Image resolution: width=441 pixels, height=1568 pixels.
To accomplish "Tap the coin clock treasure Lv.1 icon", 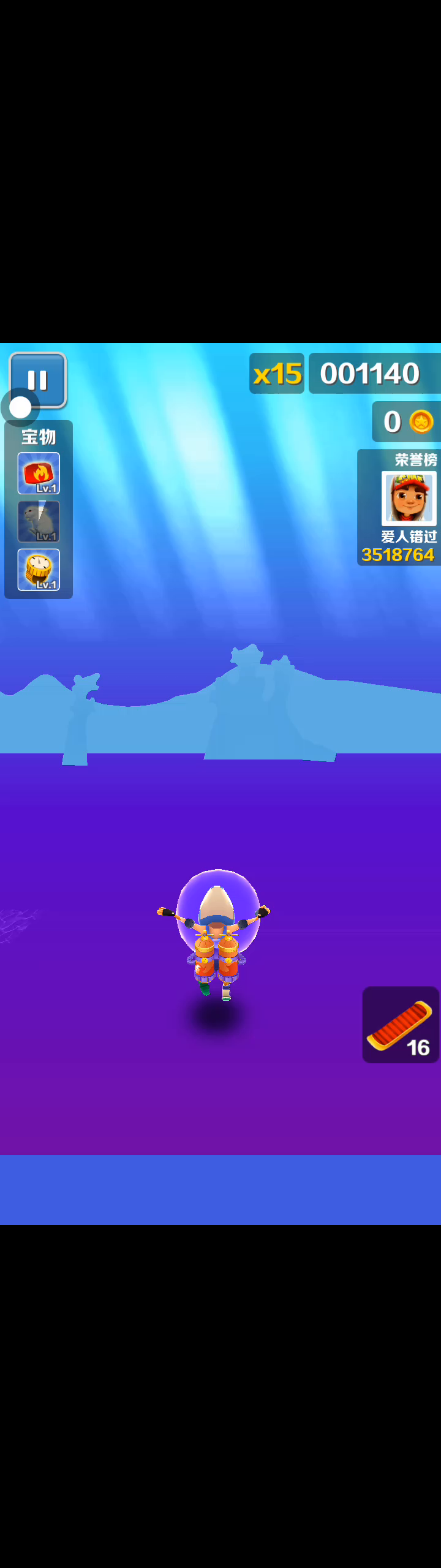I will coord(39,570).
